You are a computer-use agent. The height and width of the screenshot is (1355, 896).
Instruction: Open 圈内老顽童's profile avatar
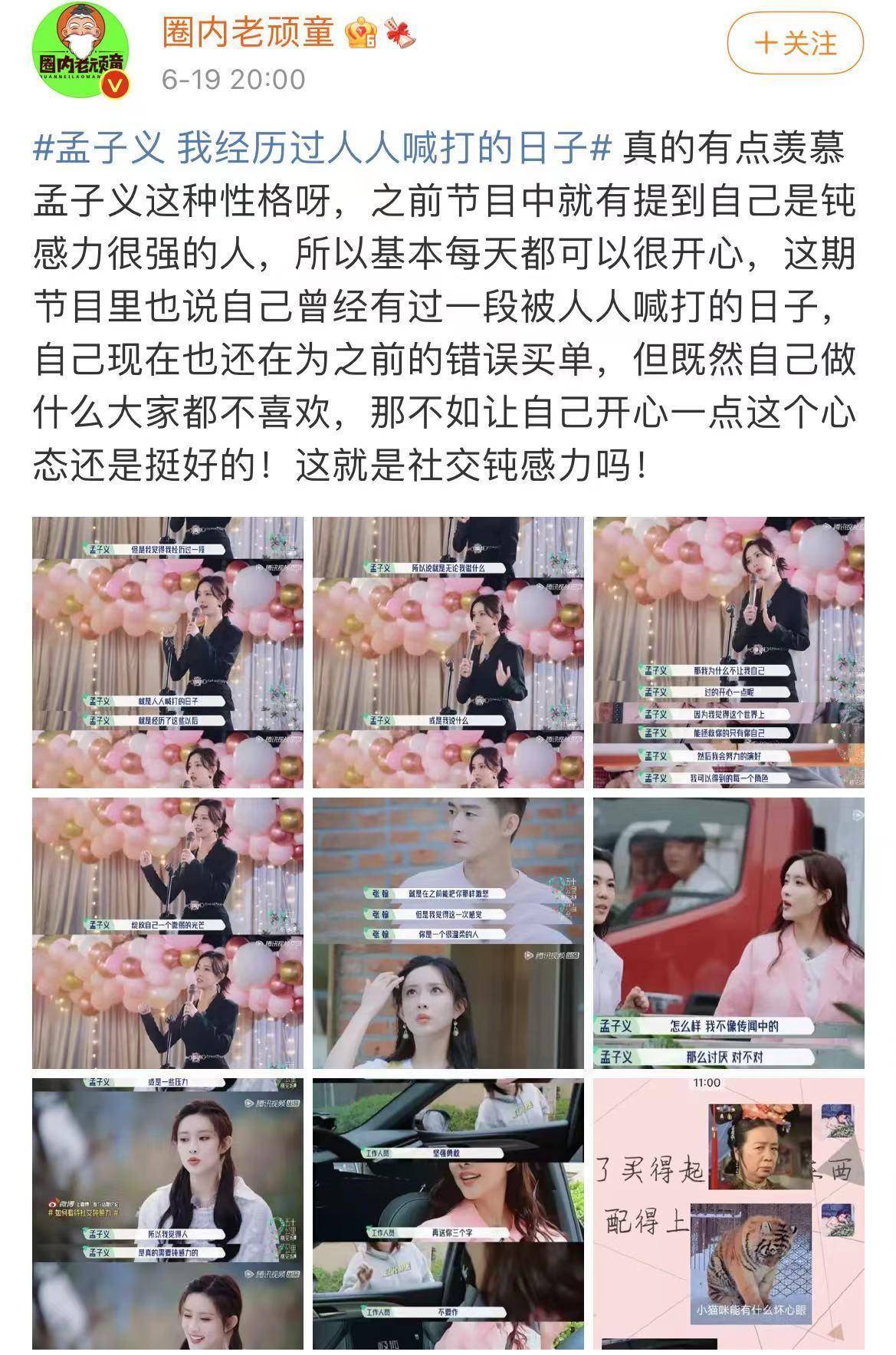80,54
